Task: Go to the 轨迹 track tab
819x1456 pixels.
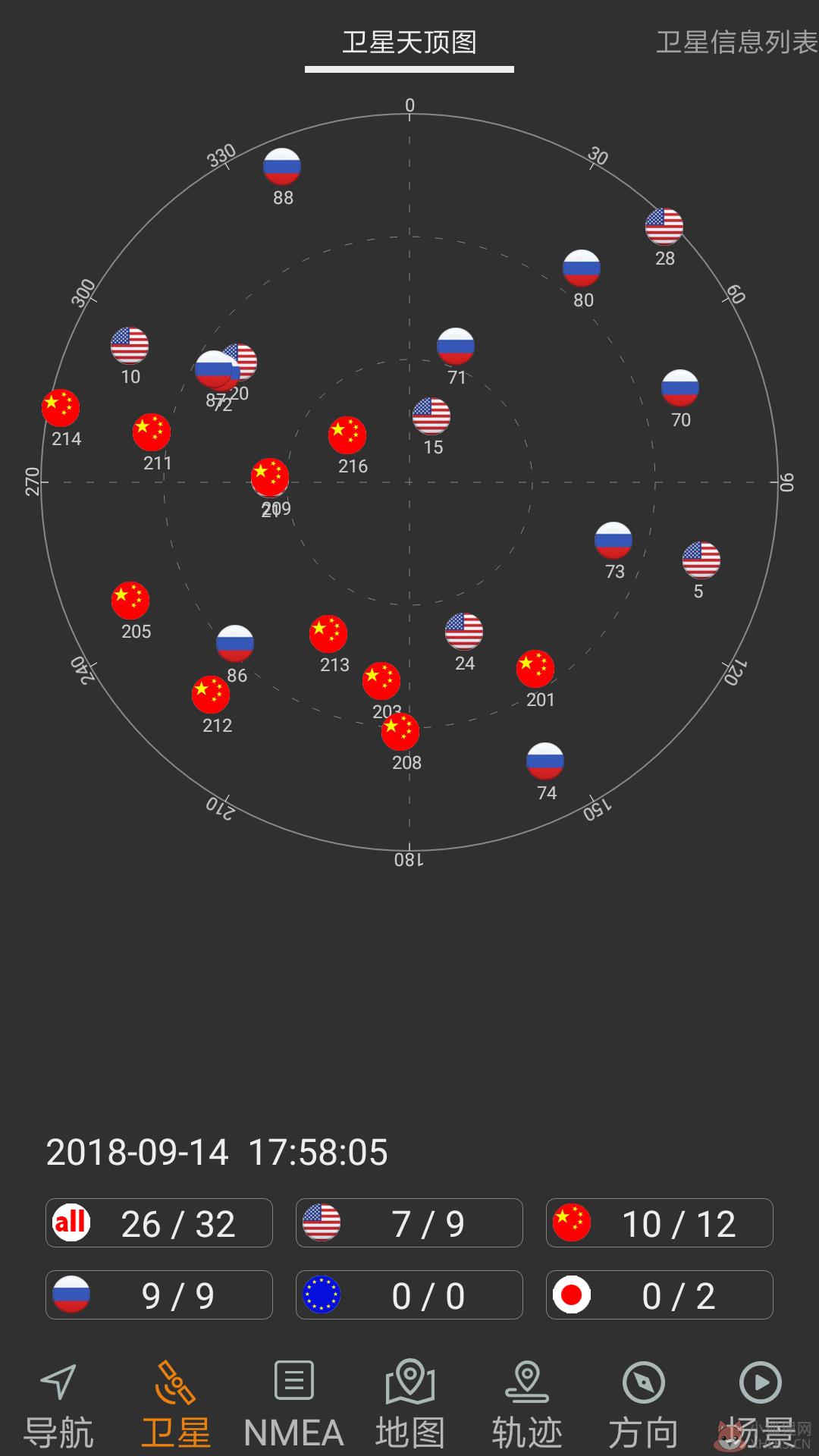Action: (527, 1405)
